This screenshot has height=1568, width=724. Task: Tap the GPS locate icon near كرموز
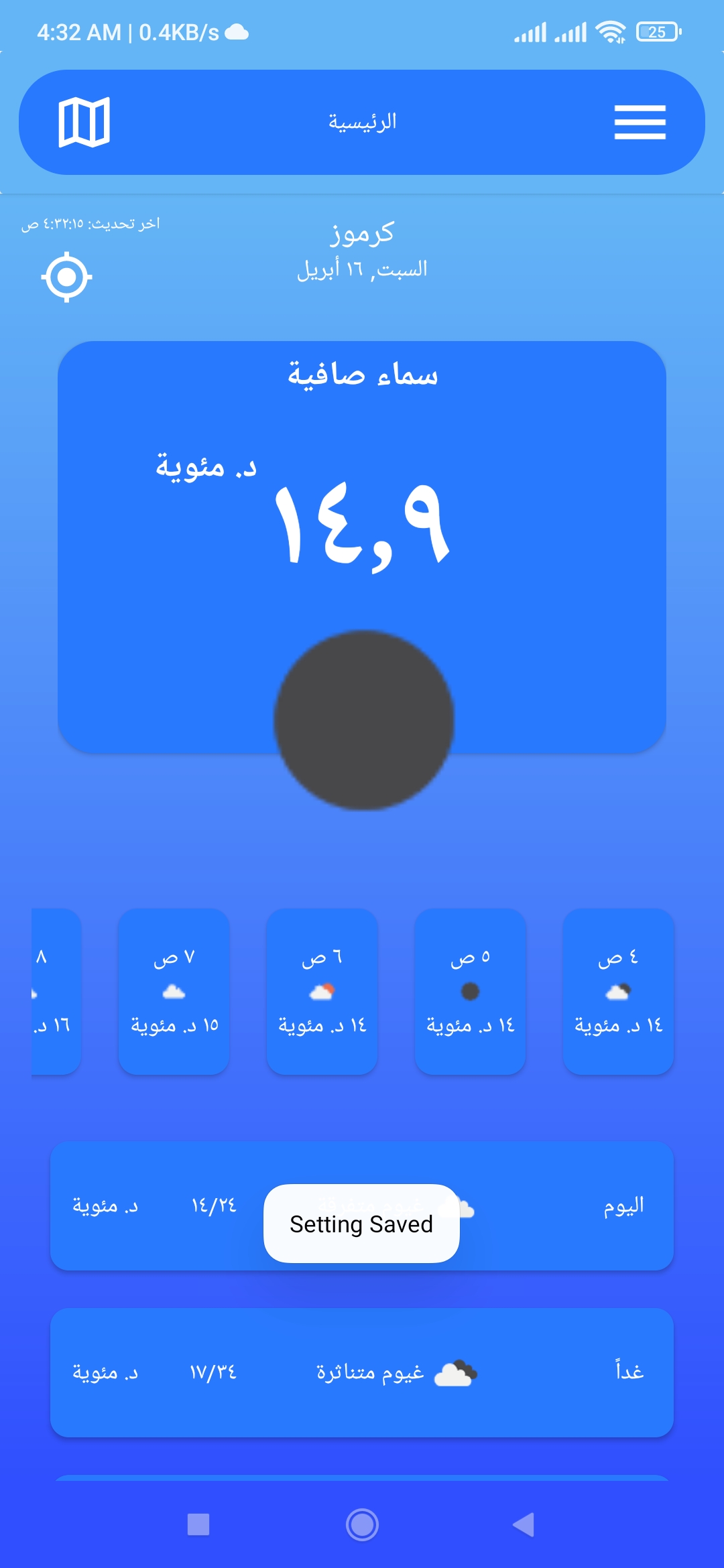coord(67,277)
